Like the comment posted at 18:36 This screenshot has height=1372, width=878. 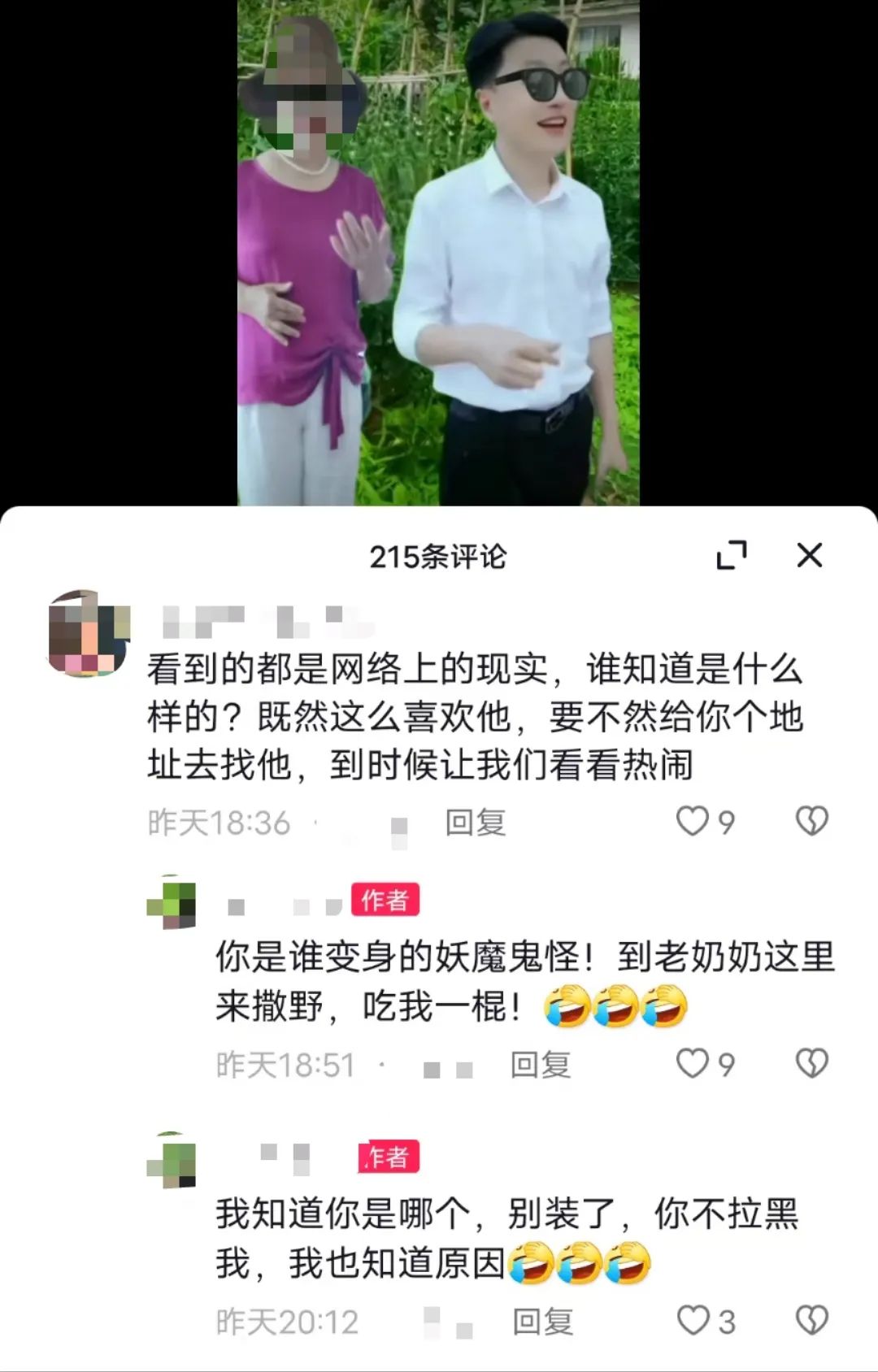(x=693, y=822)
